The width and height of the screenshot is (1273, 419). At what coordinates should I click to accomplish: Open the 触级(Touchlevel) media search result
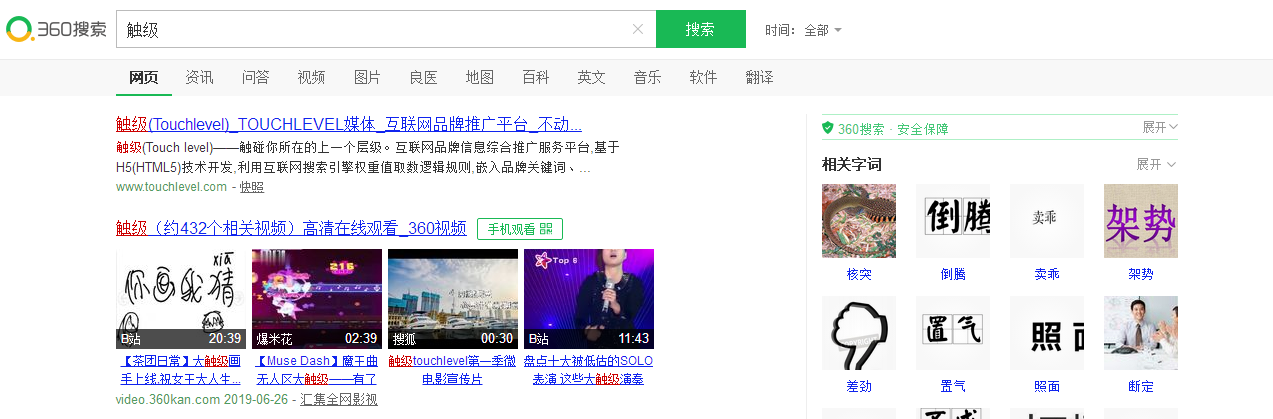pos(348,125)
